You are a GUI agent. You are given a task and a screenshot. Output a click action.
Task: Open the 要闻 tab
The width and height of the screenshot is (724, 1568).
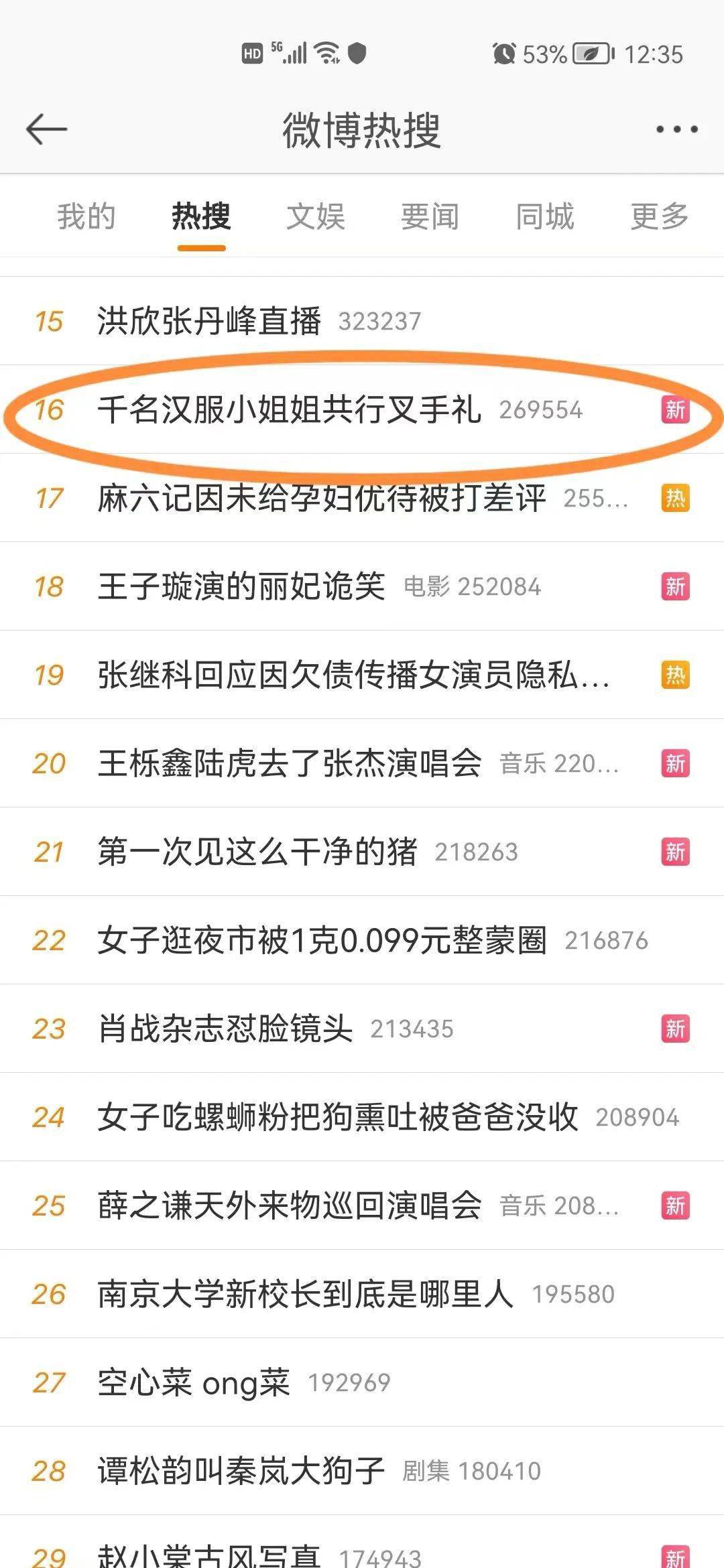point(430,217)
